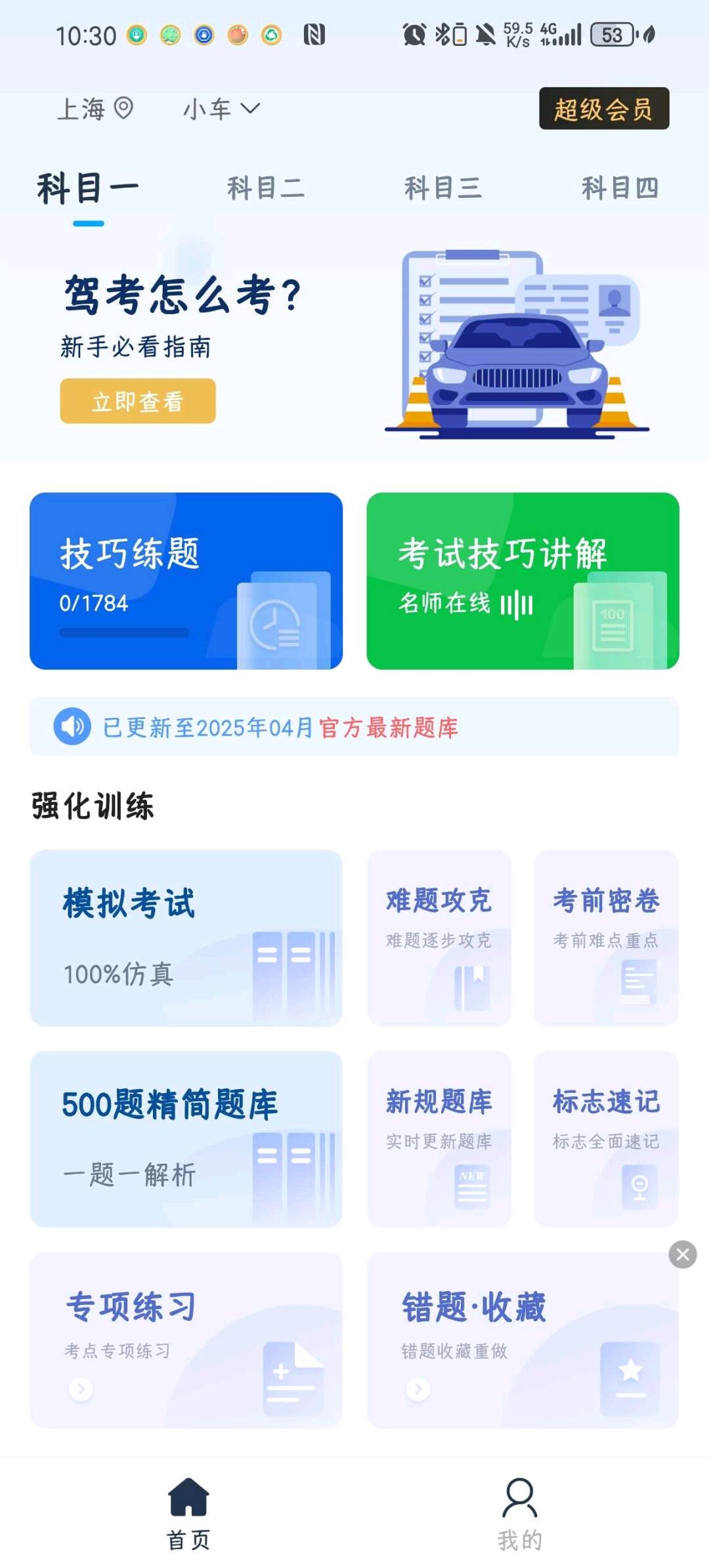Start the 模拟考试 mock exam
The width and height of the screenshot is (709, 1568).
[x=186, y=938]
